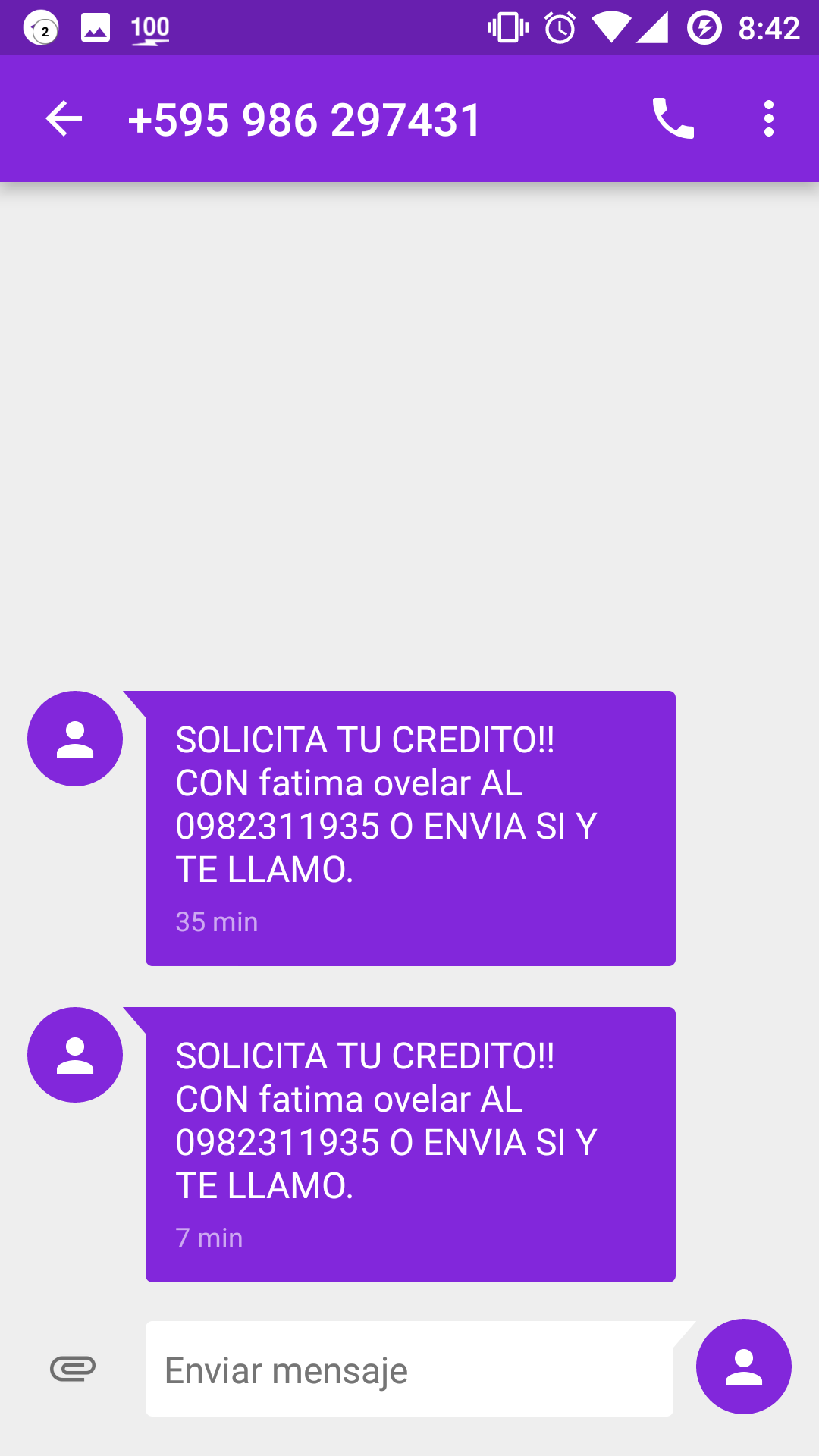Tap the send button beside message field
Viewport: 819px width, 1456px height.
coord(743,1367)
